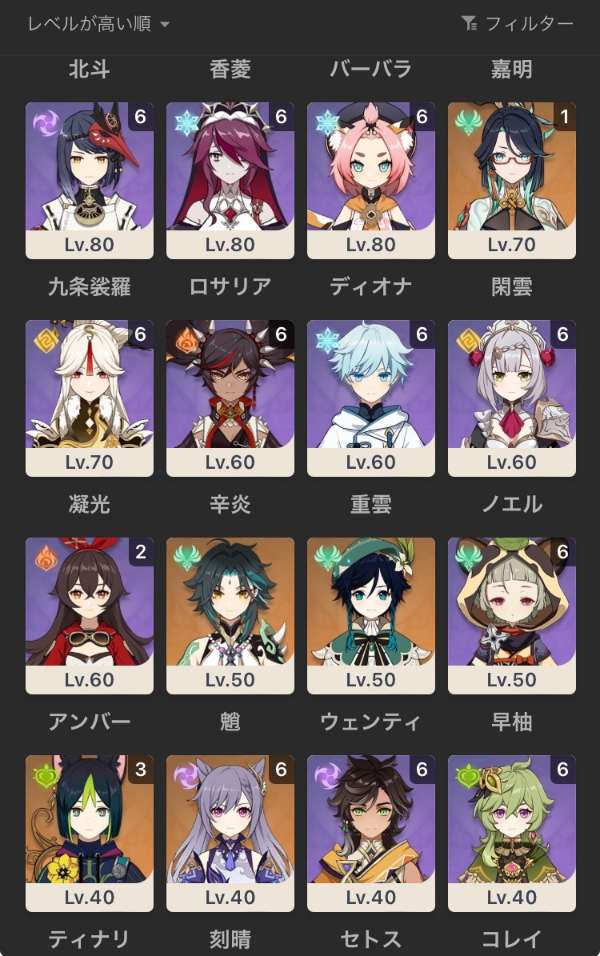600x956 pixels.
Task: Tap the 凝光 character card
Action: (x=90, y=398)
